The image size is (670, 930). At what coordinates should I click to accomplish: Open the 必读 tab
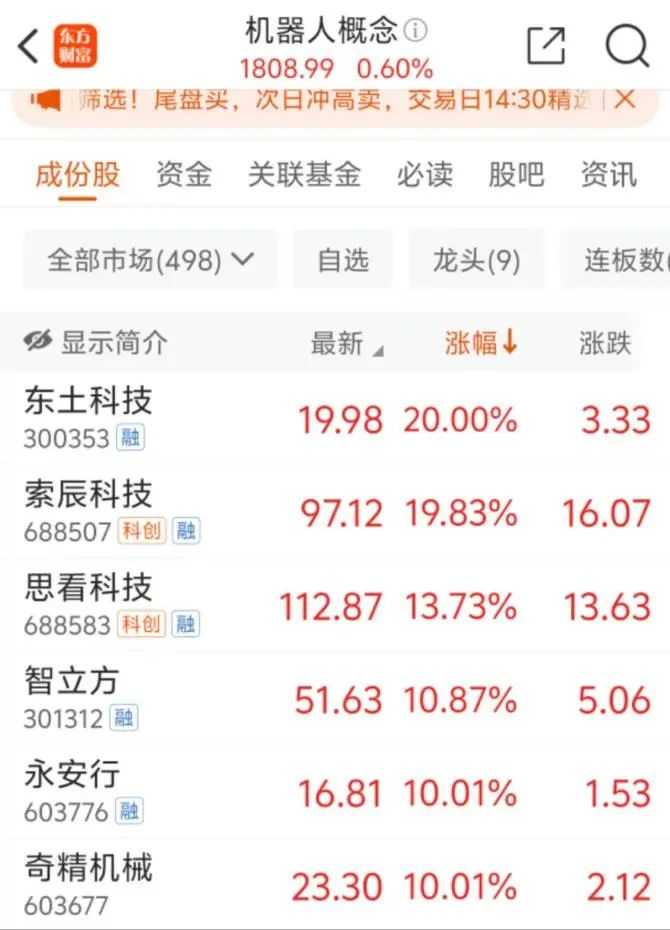[424, 175]
